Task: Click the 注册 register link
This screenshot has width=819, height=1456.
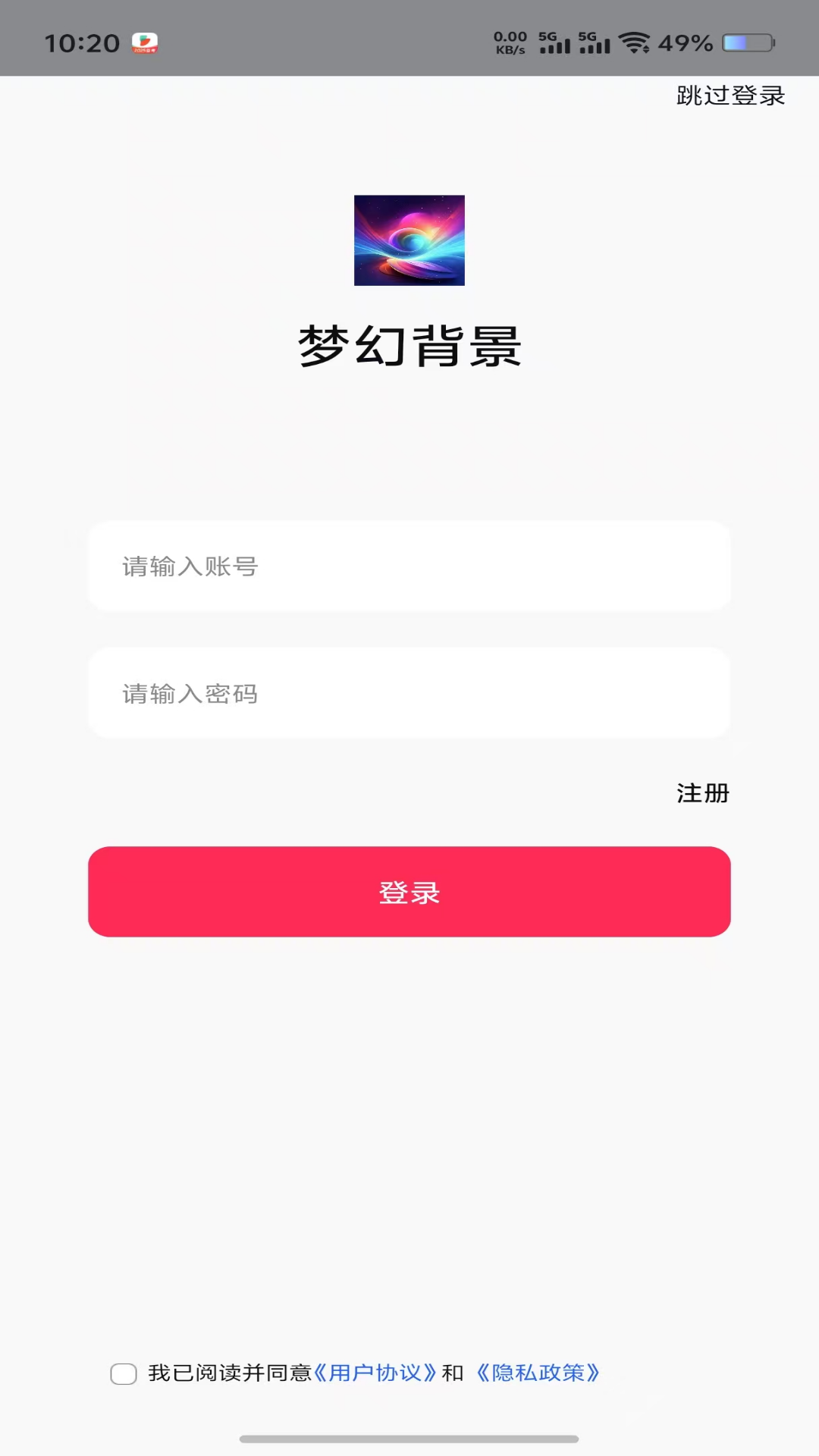Action: (701, 793)
